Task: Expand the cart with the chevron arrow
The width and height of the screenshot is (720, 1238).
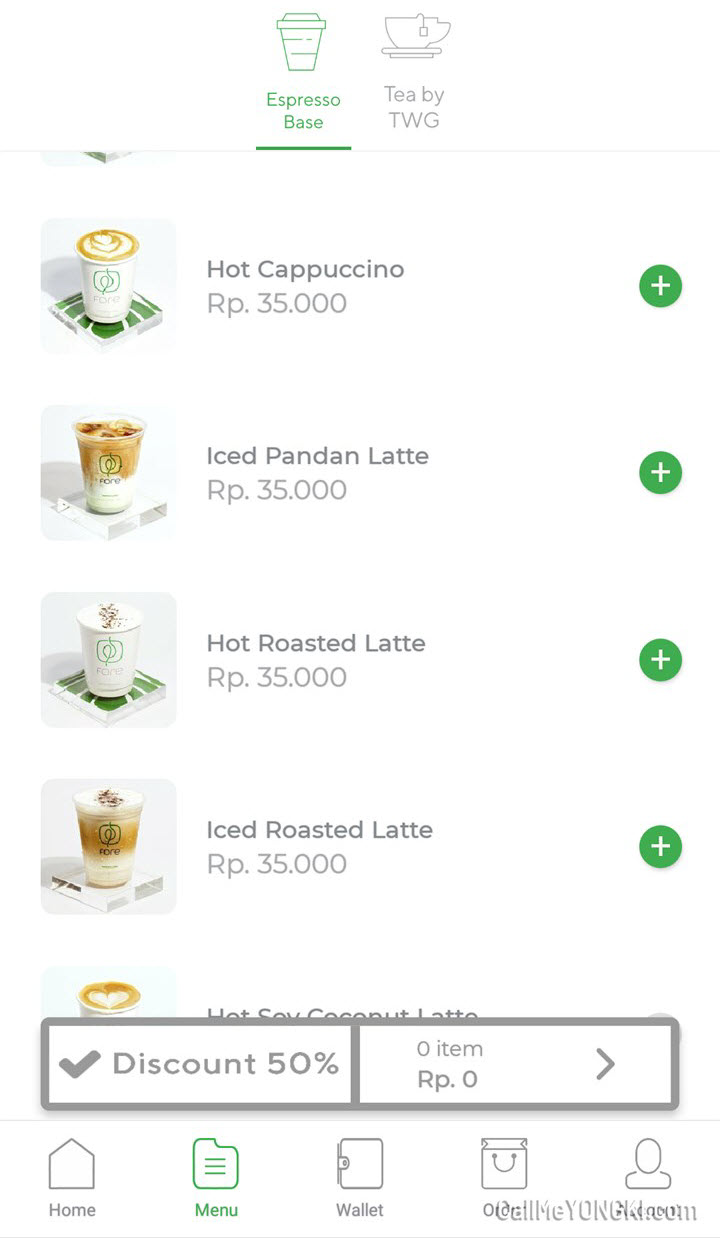Action: pyautogui.click(x=605, y=1064)
